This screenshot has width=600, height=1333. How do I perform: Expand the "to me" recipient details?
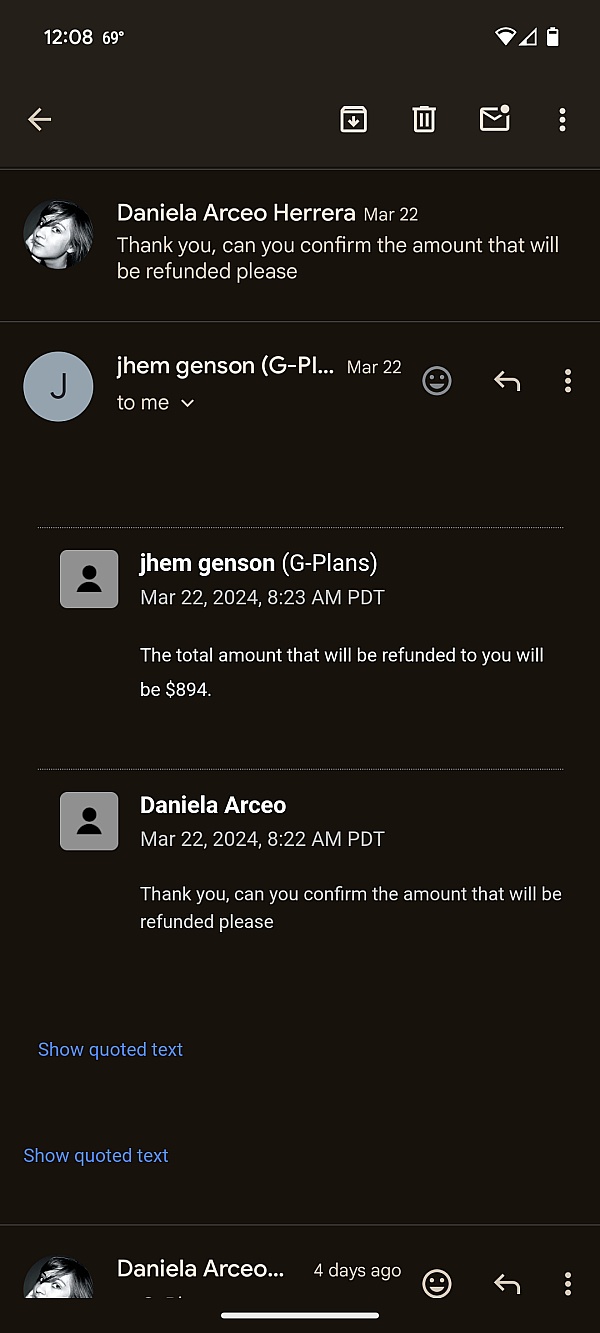(155, 403)
